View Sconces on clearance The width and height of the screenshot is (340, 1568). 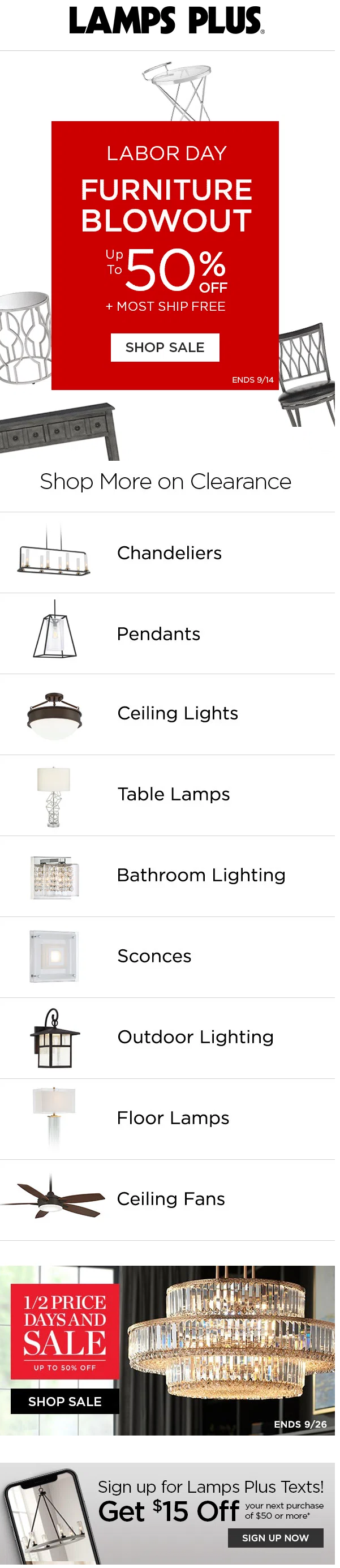(x=154, y=956)
